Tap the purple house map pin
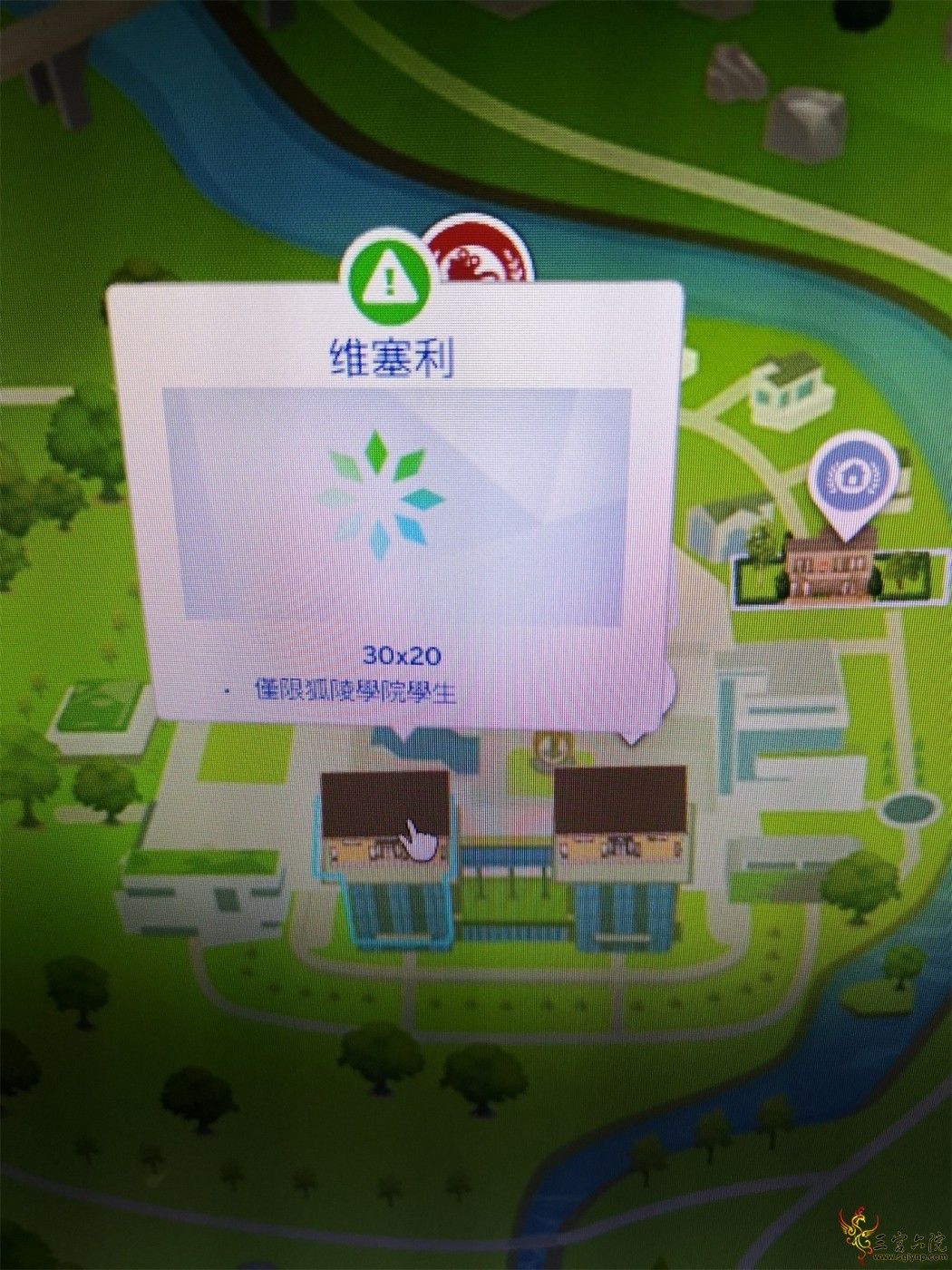Image resolution: width=952 pixels, height=1270 pixels. [x=850, y=477]
